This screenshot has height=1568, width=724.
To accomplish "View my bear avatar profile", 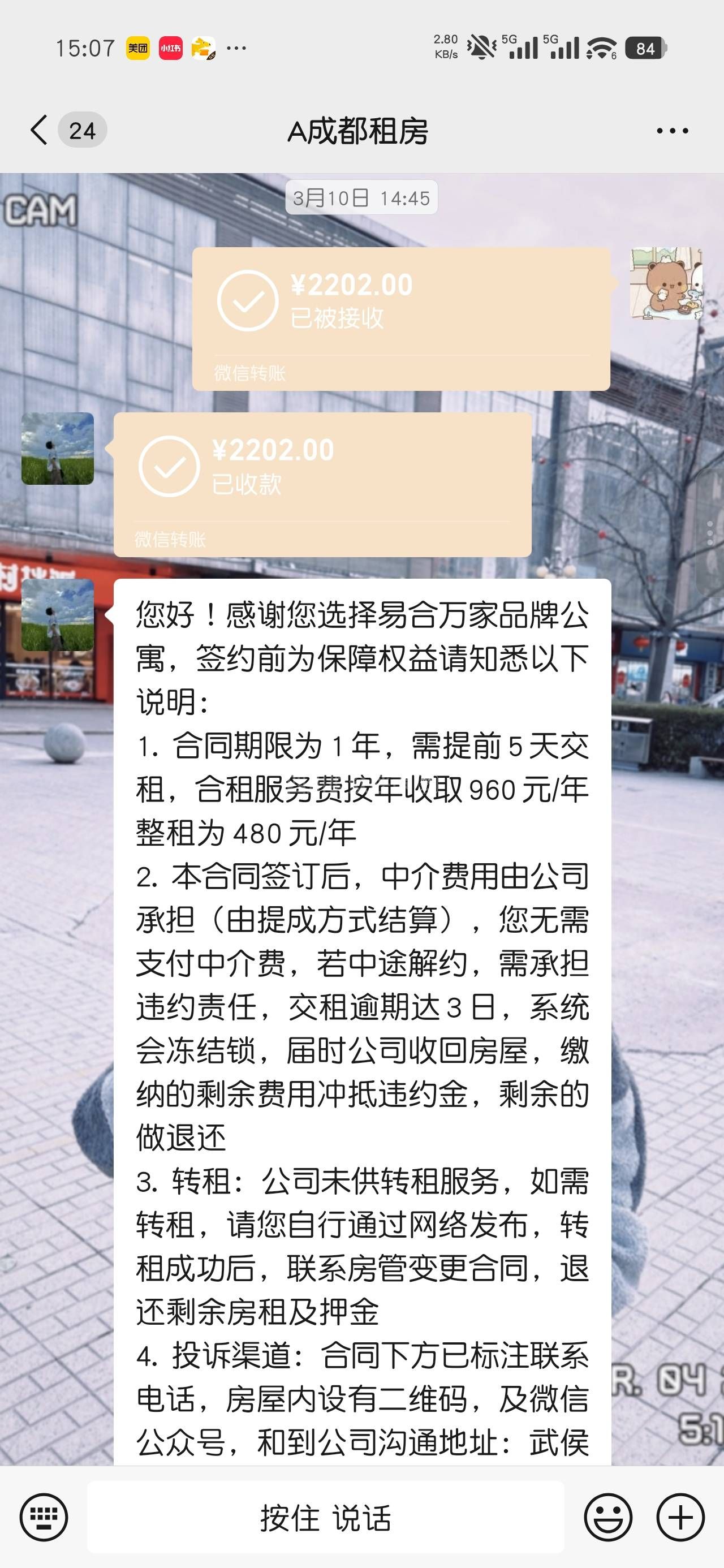I will coord(666,283).
